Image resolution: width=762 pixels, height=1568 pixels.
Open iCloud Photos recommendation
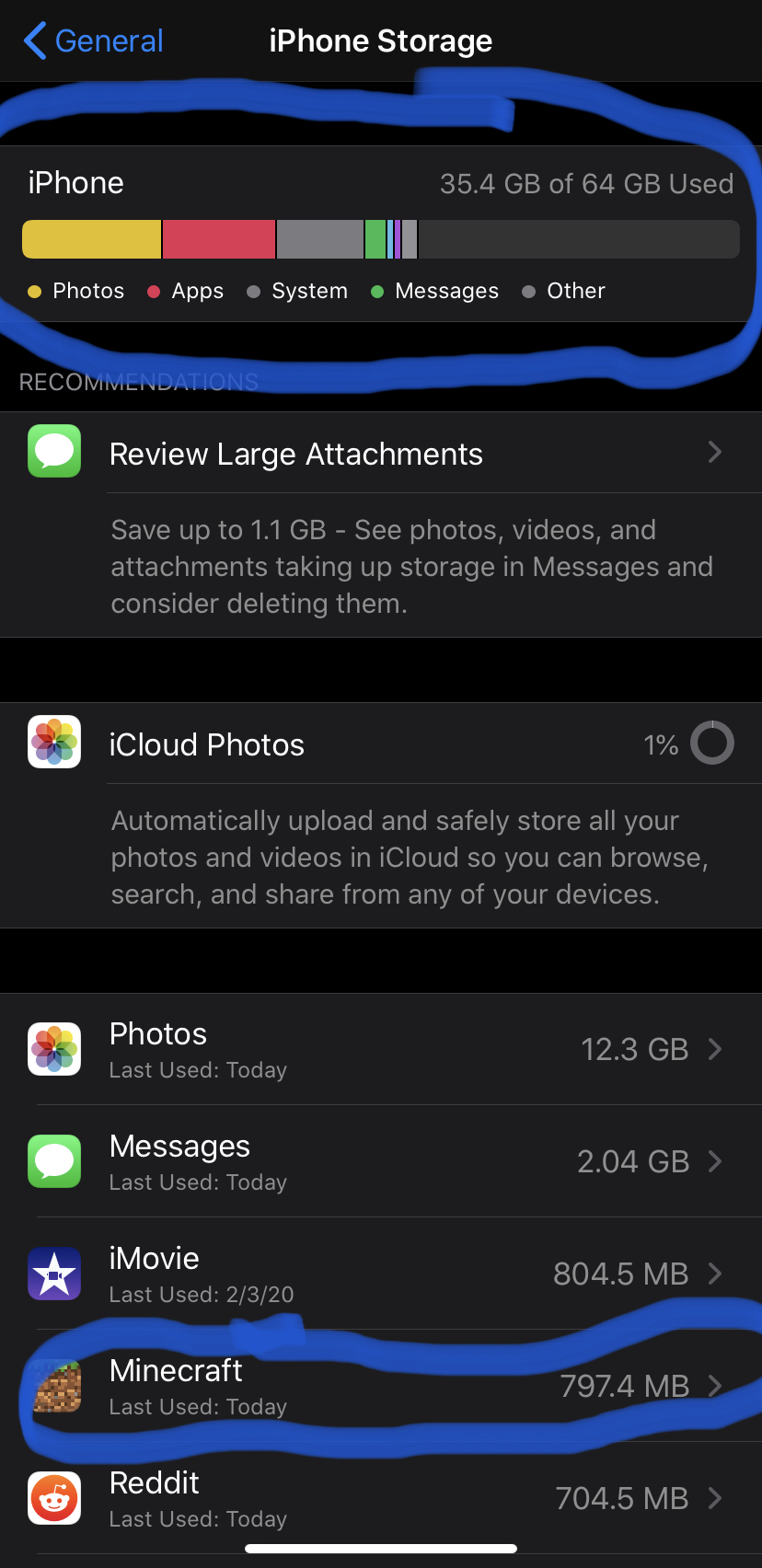(381, 744)
